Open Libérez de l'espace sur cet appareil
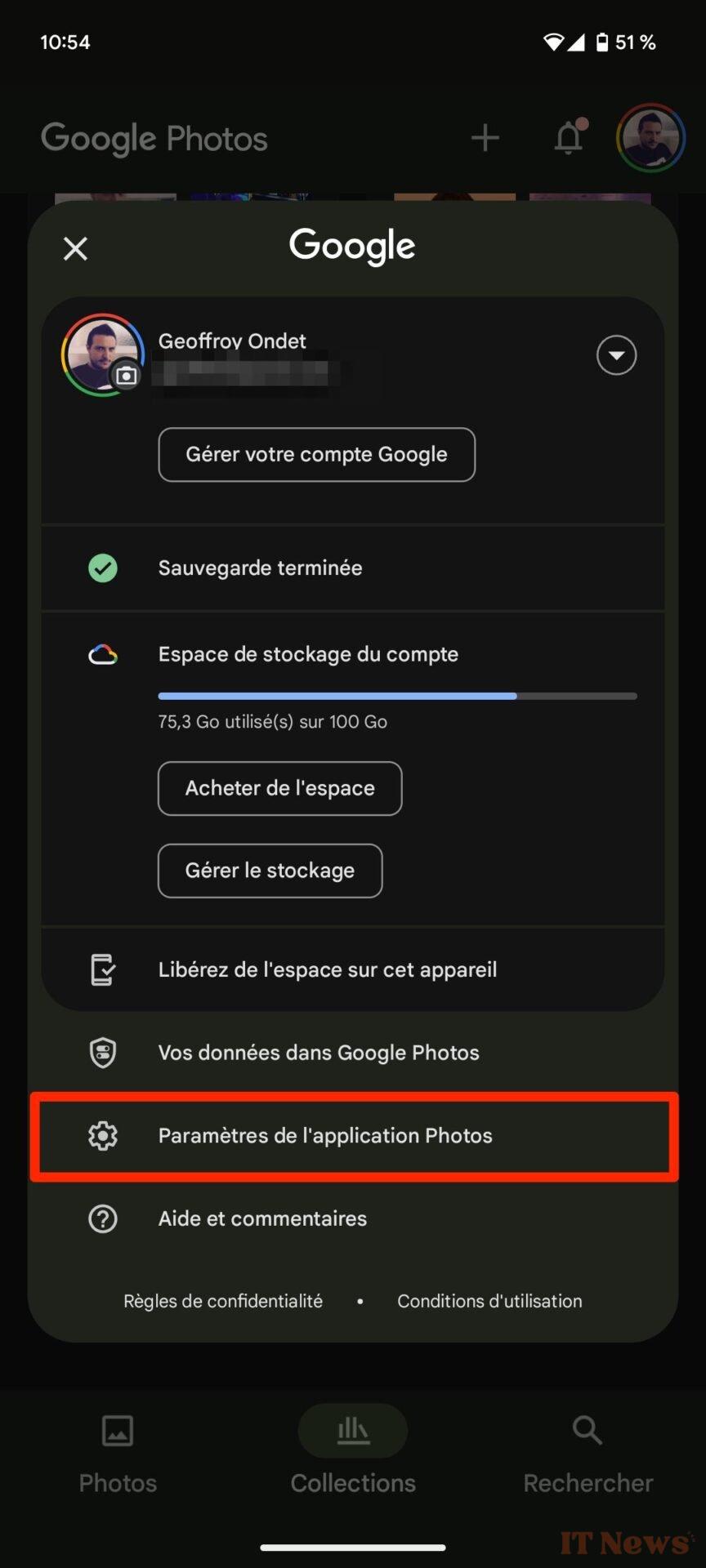 353,969
